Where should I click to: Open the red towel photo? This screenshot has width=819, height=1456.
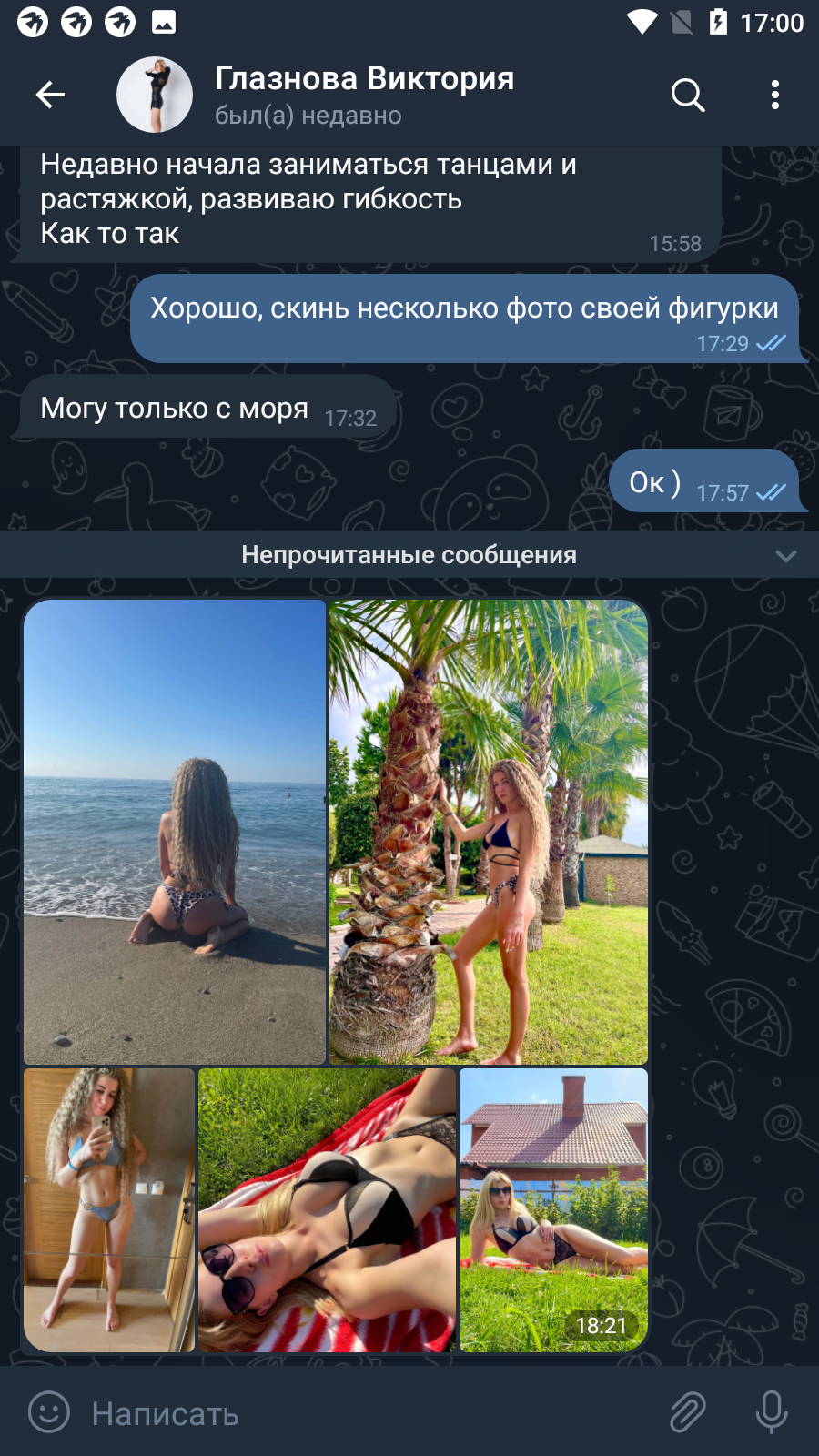tap(327, 1210)
